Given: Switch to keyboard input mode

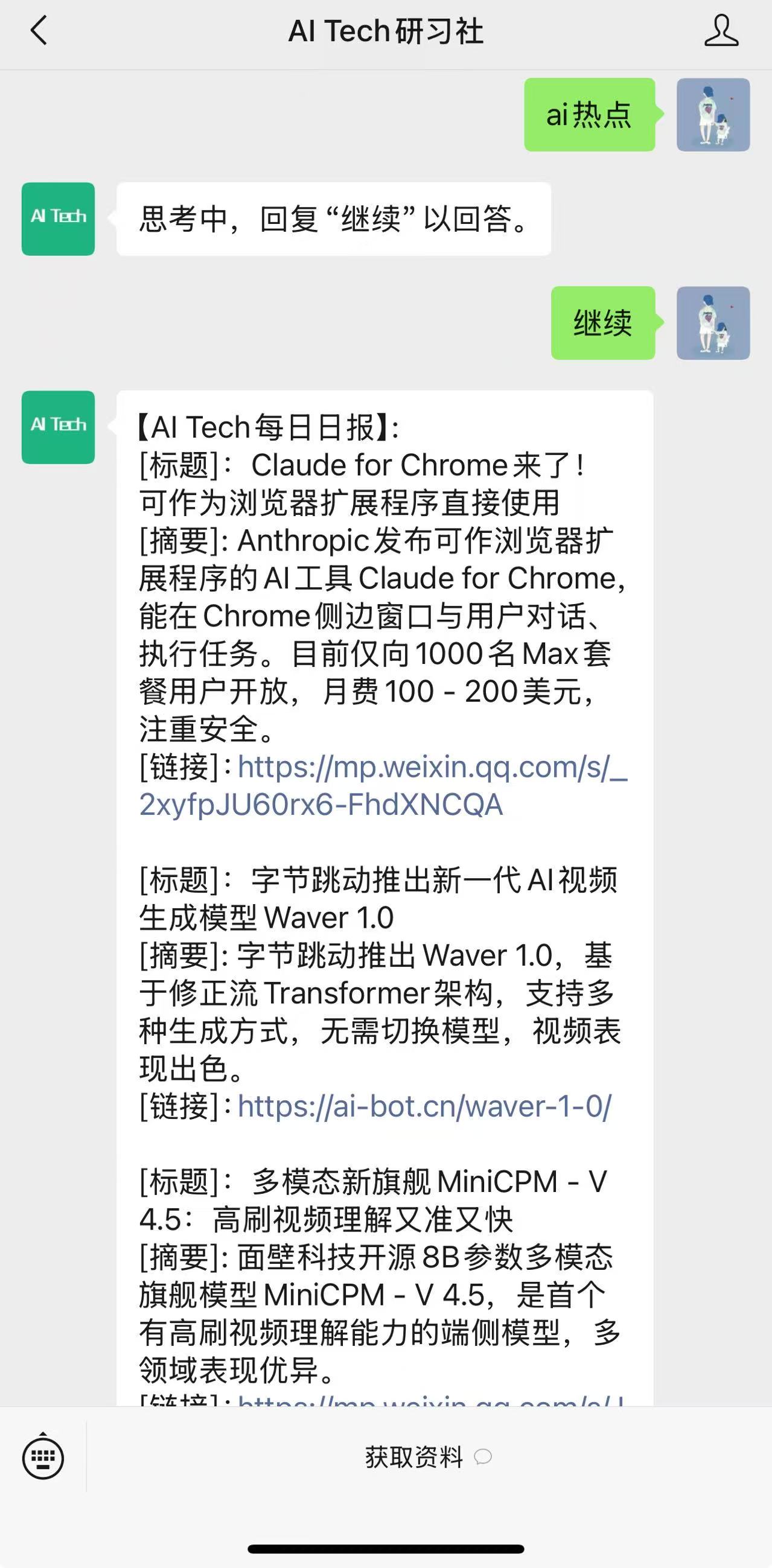Looking at the screenshot, I should pyautogui.click(x=43, y=1457).
